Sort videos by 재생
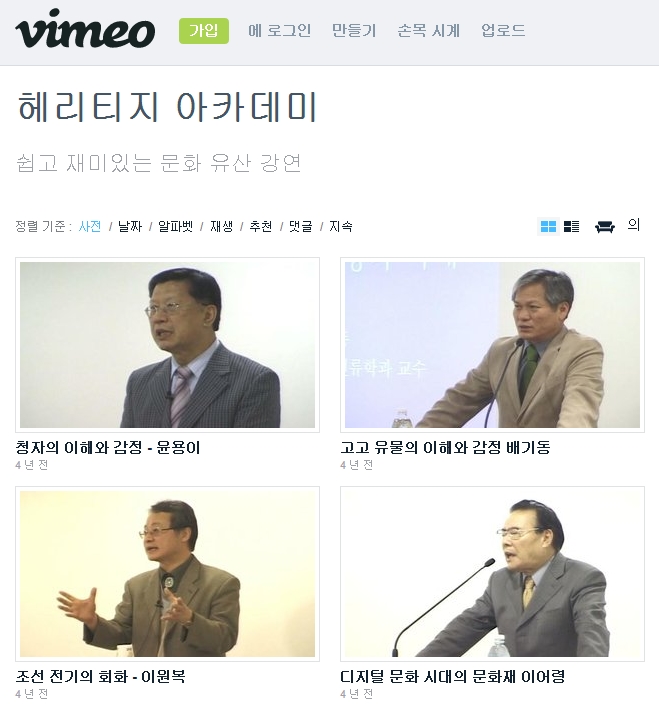Screen dimensions: 659x712 tap(222, 227)
